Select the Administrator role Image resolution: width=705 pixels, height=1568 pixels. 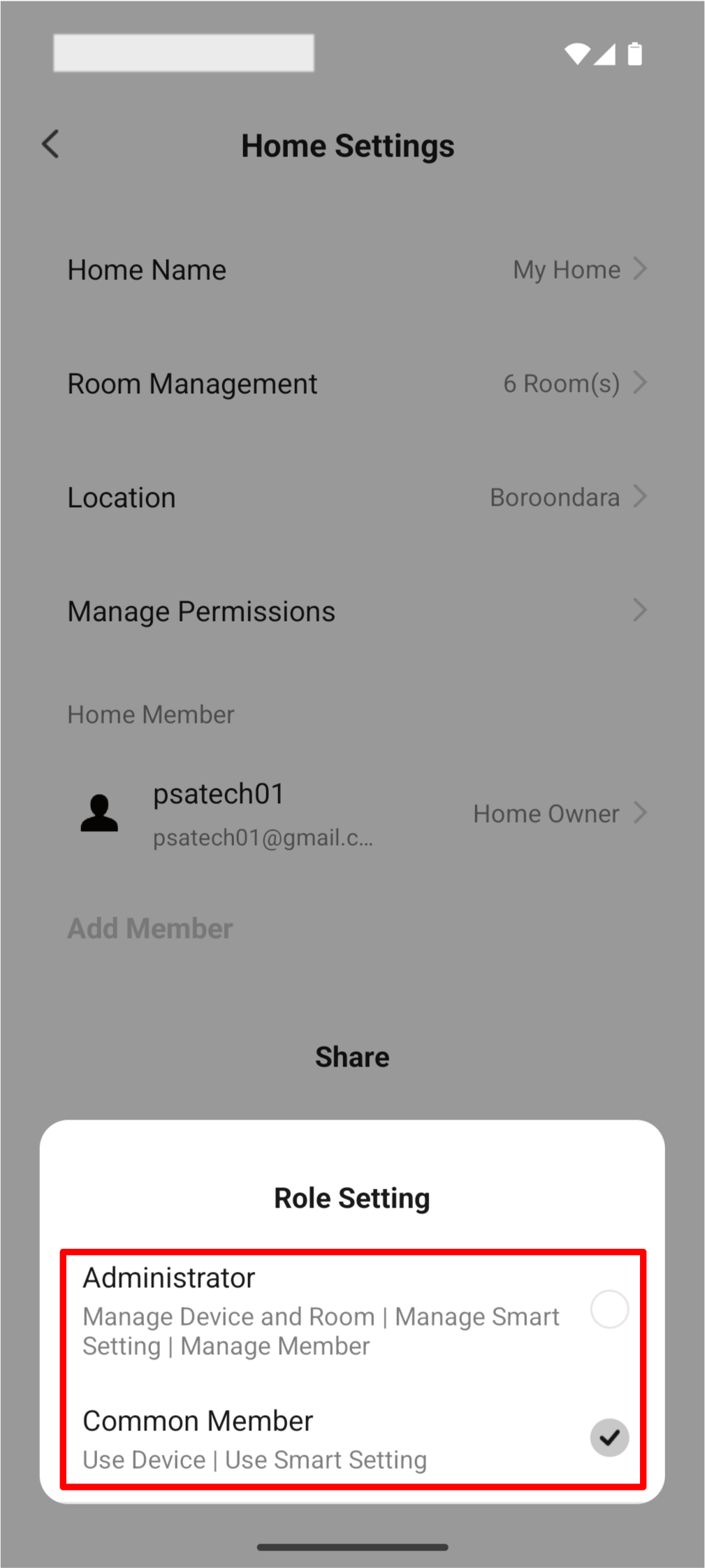[609, 1310]
